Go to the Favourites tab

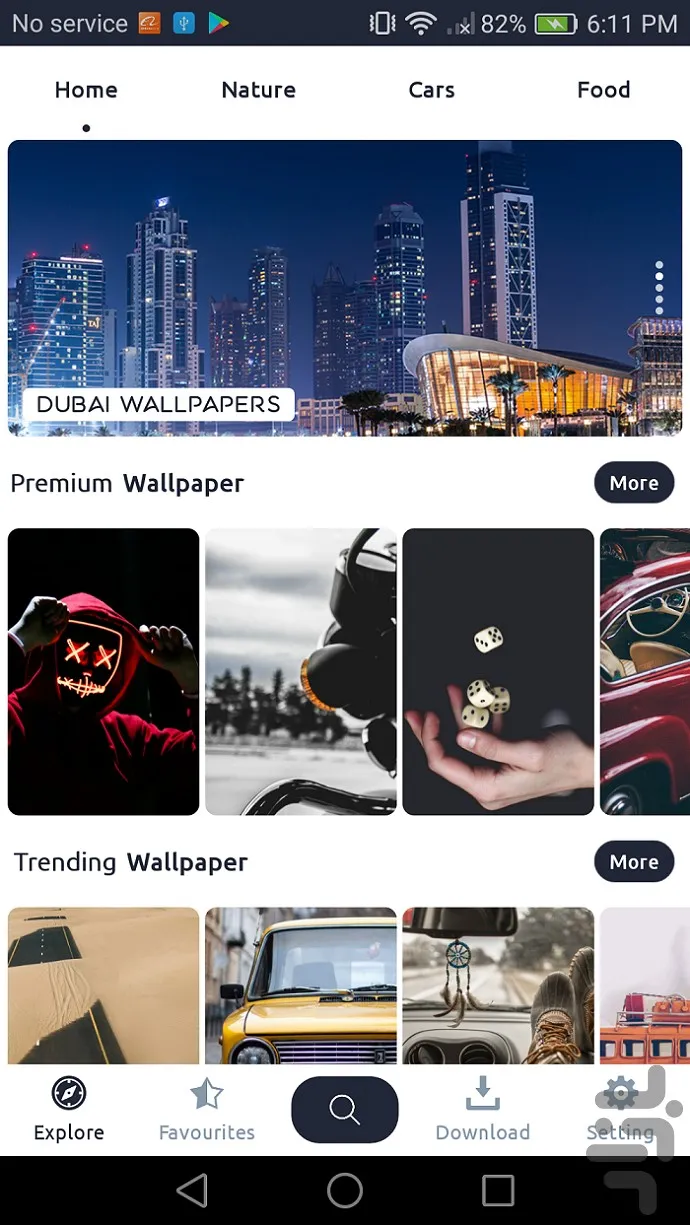click(x=207, y=1110)
